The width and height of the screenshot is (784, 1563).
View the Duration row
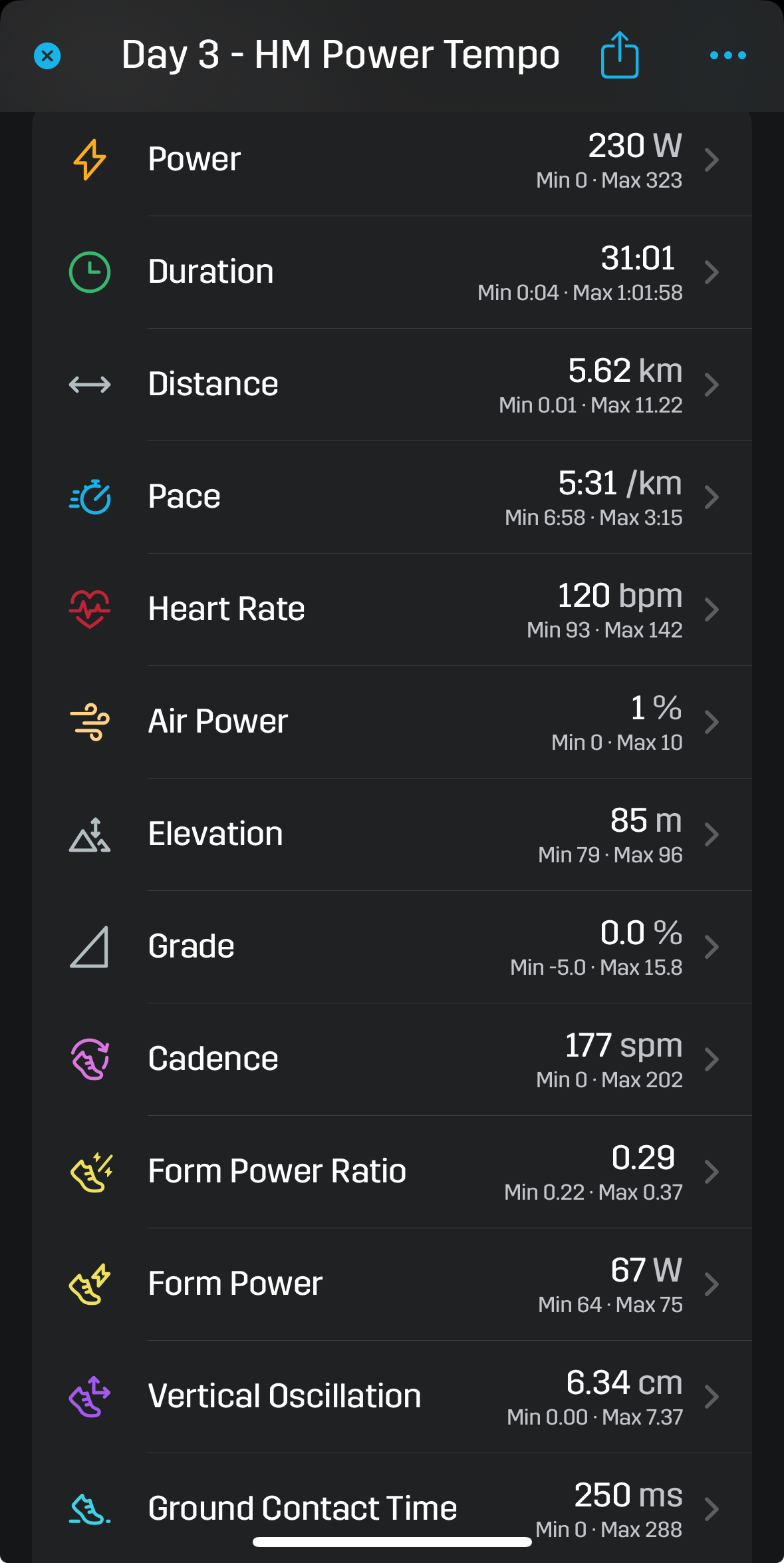click(x=392, y=272)
